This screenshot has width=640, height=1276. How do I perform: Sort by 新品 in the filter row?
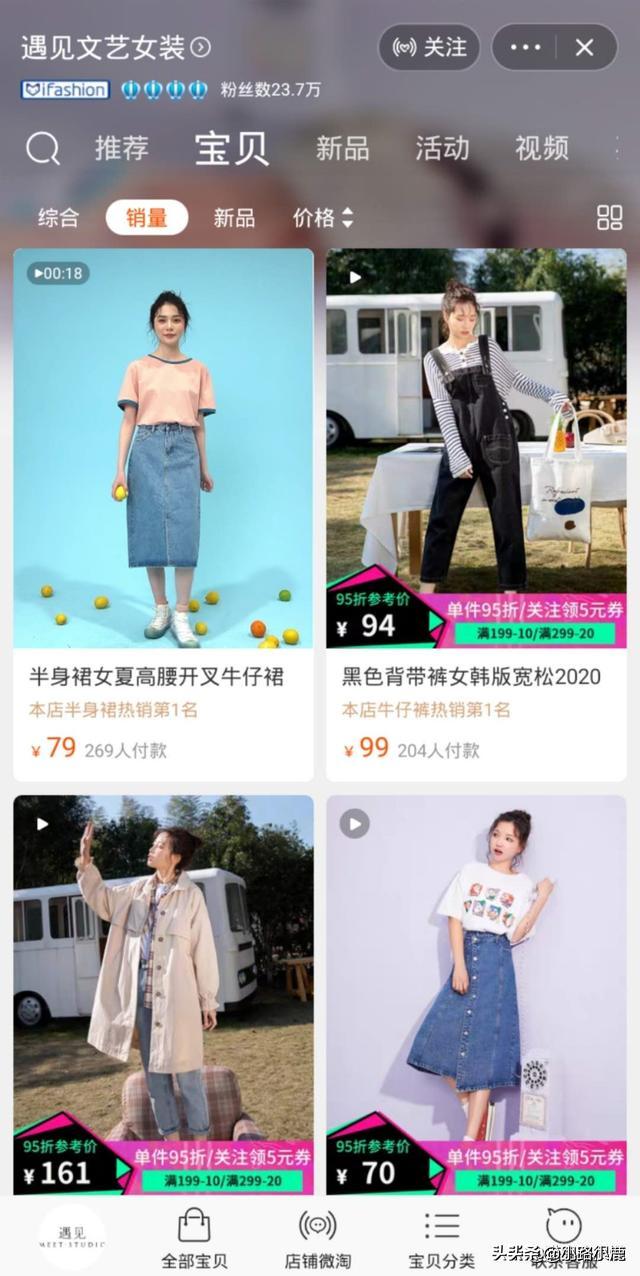pyautogui.click(x=234, y=217)
